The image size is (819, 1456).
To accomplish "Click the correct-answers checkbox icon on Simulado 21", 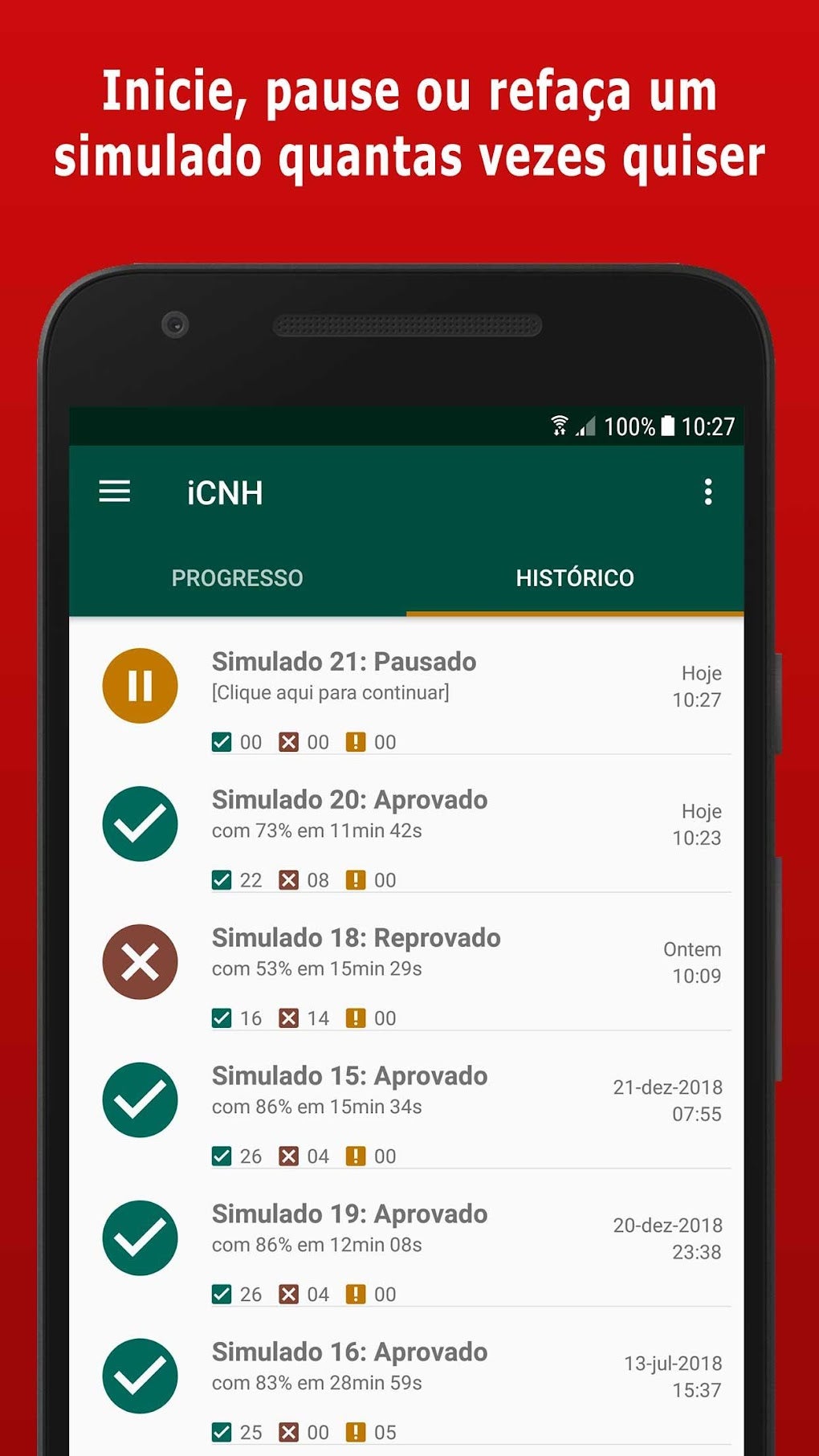I will 222,742.
